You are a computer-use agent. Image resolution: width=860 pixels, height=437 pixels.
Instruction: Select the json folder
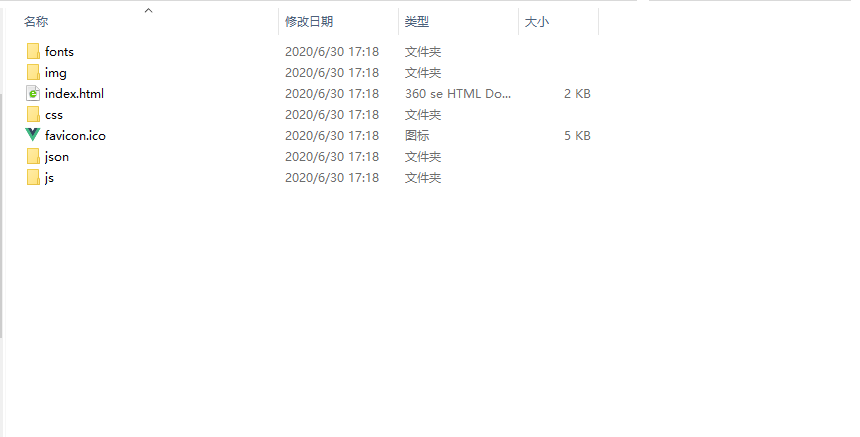(56, 156)
